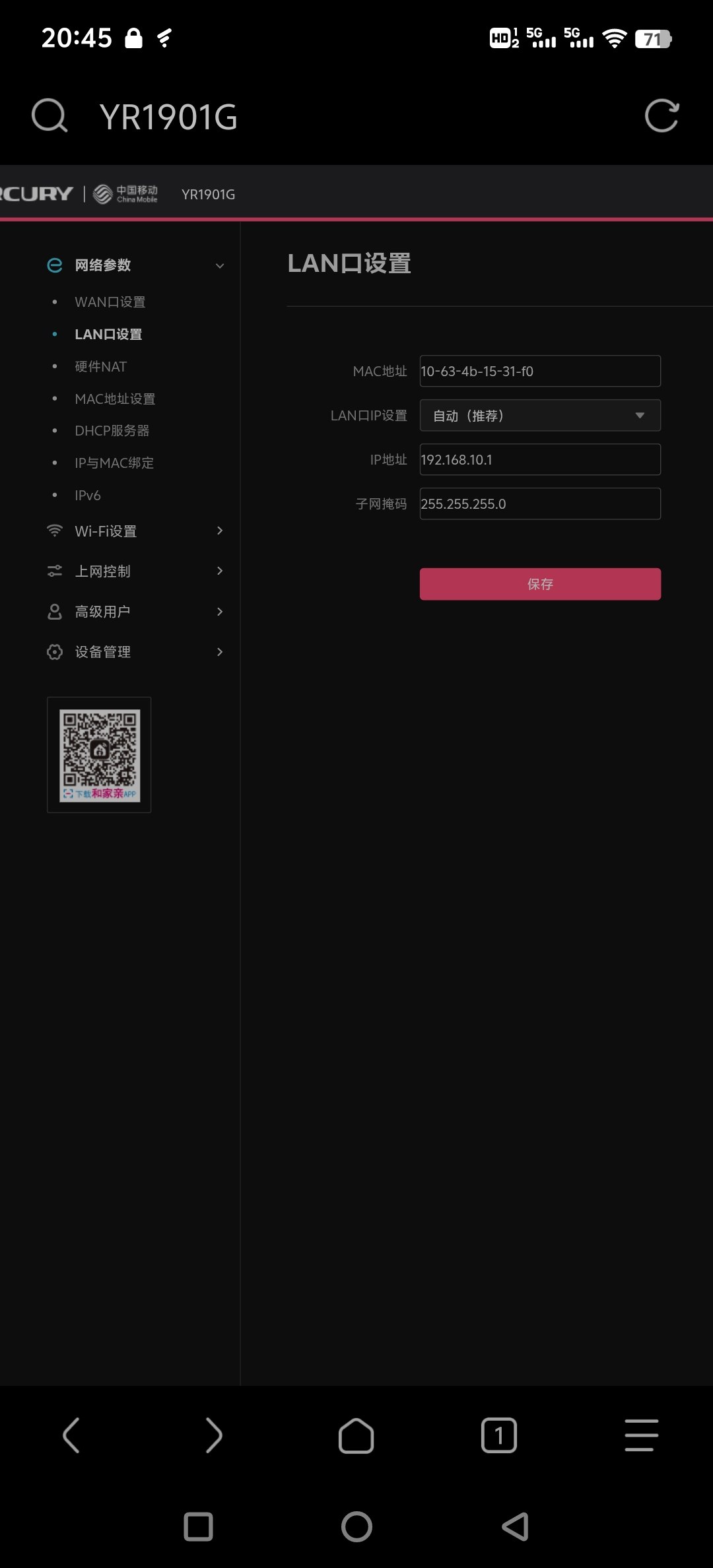The height and width of the screenshot is (1568, 713).
Task: Open the LAN口IP设置 dropdown
Action: pos(540,416)
